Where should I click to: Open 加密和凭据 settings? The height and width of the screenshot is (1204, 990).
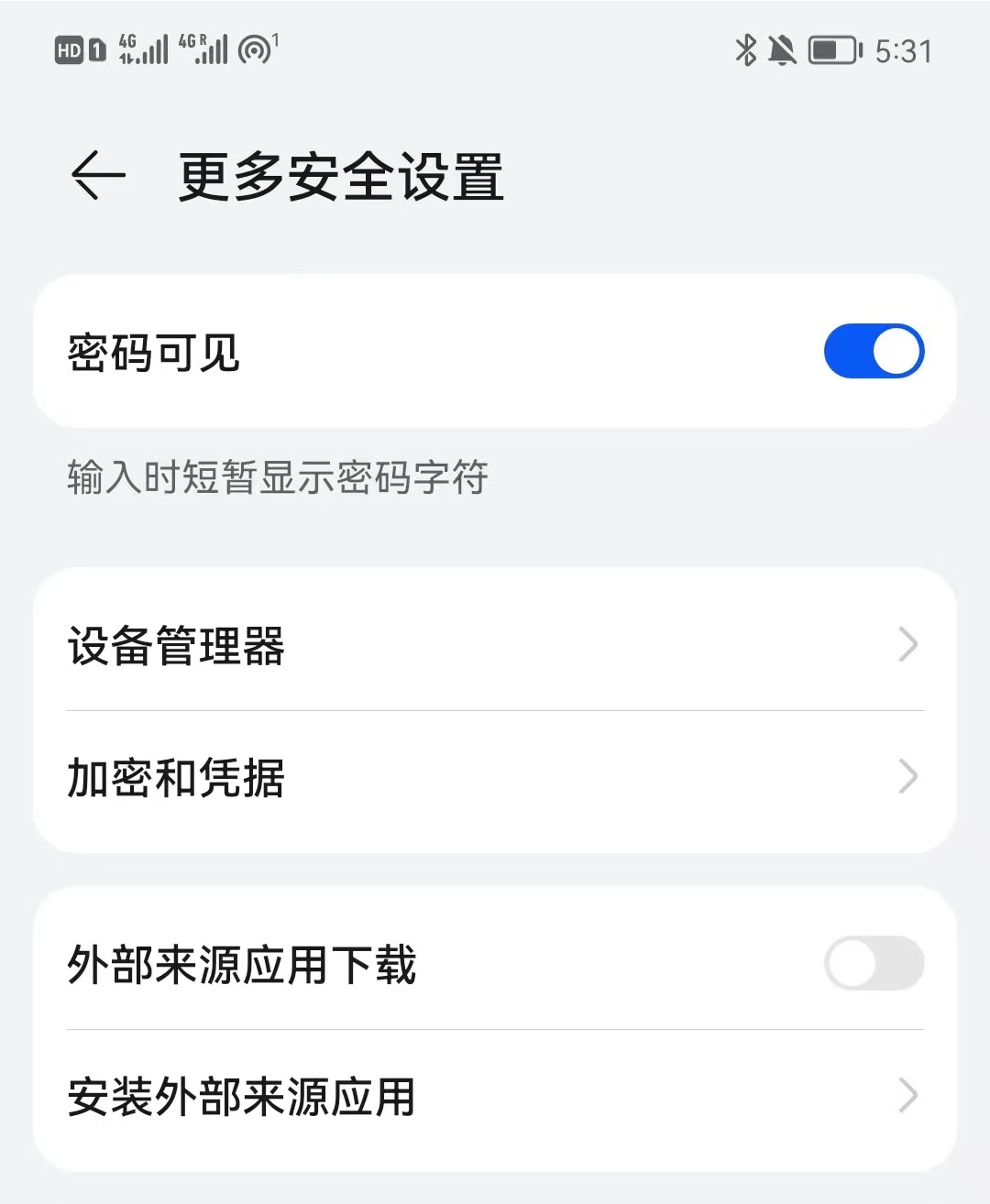point(495,778)
